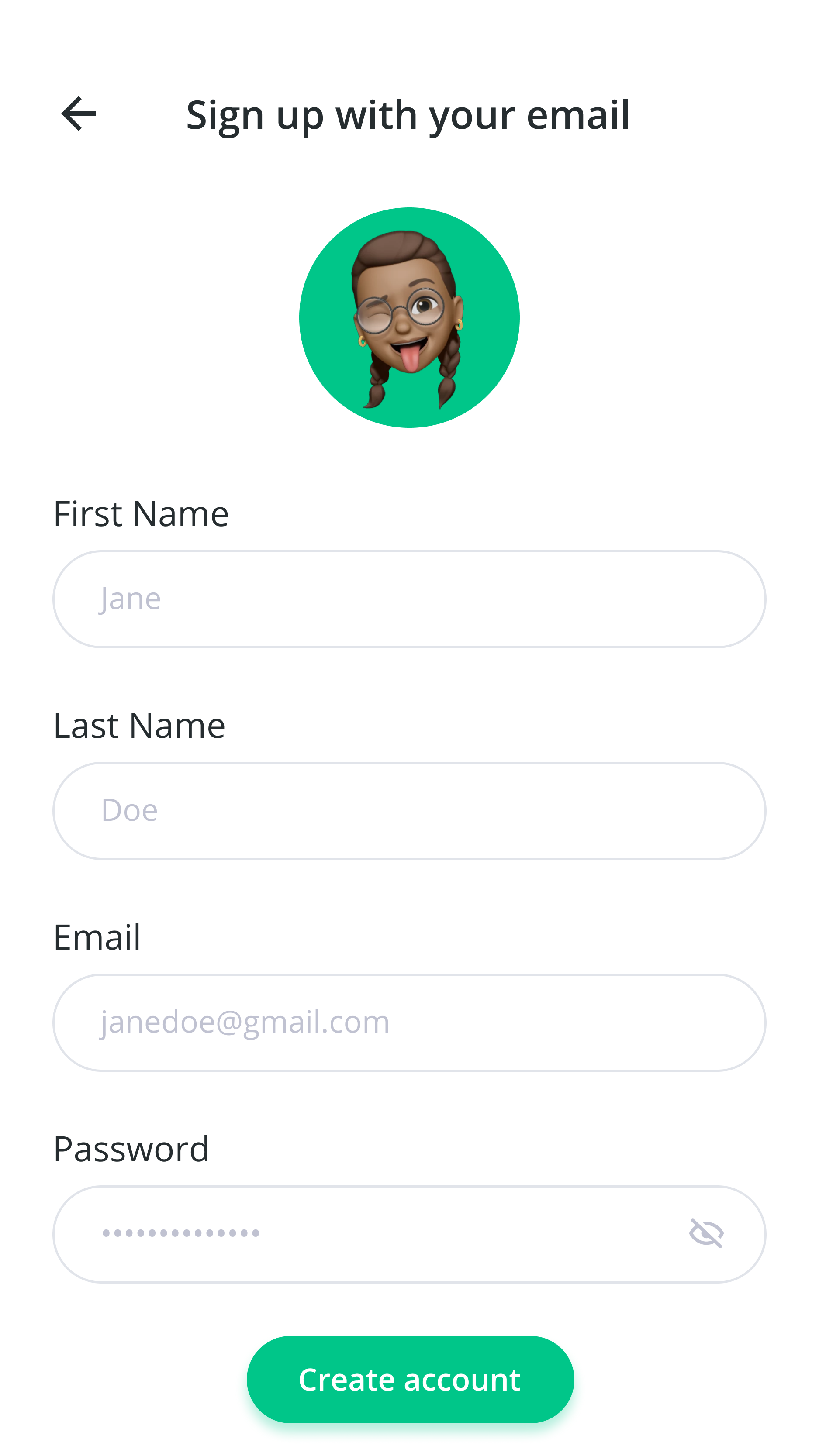Tap the Email input field
This screenshot has width=819, height=1456.
tap(409, 1022)
